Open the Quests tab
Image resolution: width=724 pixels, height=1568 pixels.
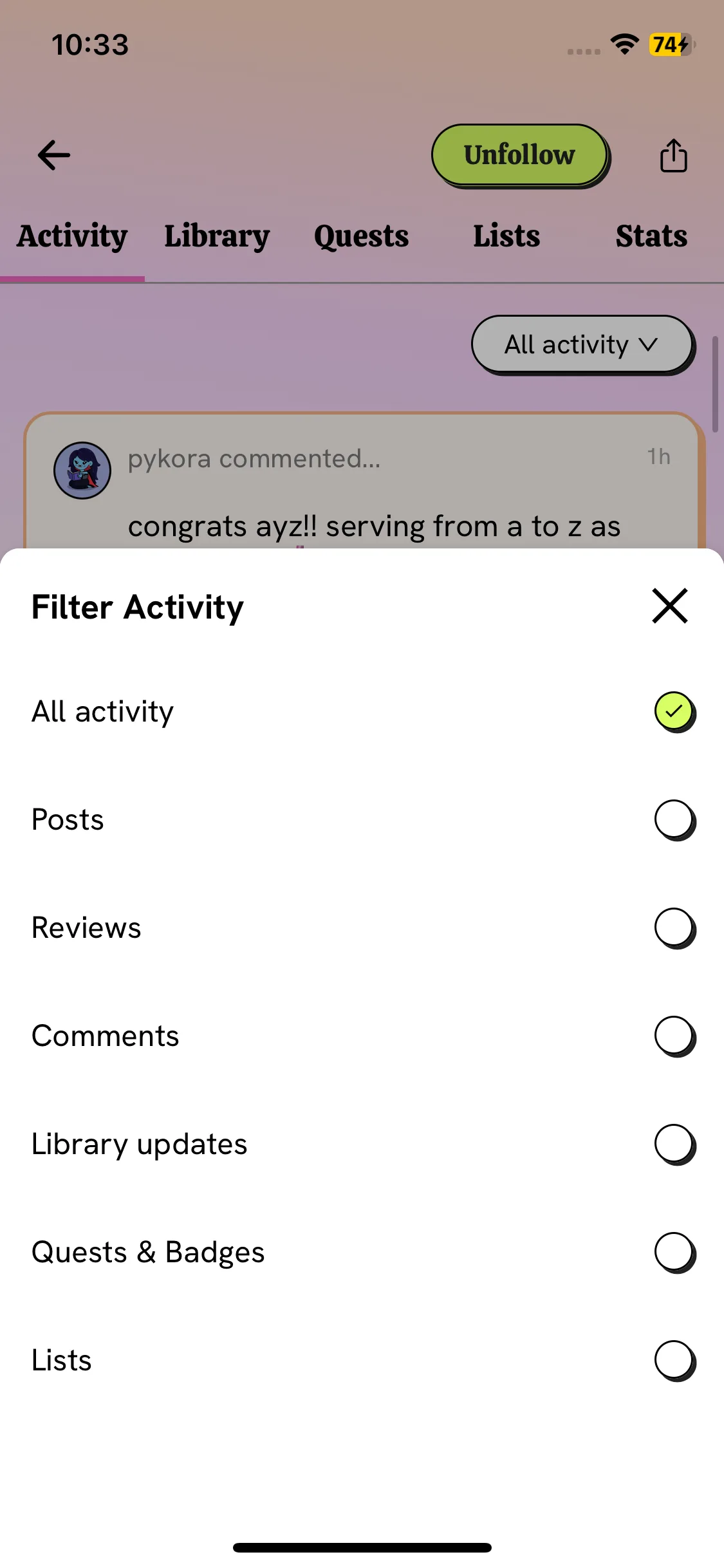[361, 236]
